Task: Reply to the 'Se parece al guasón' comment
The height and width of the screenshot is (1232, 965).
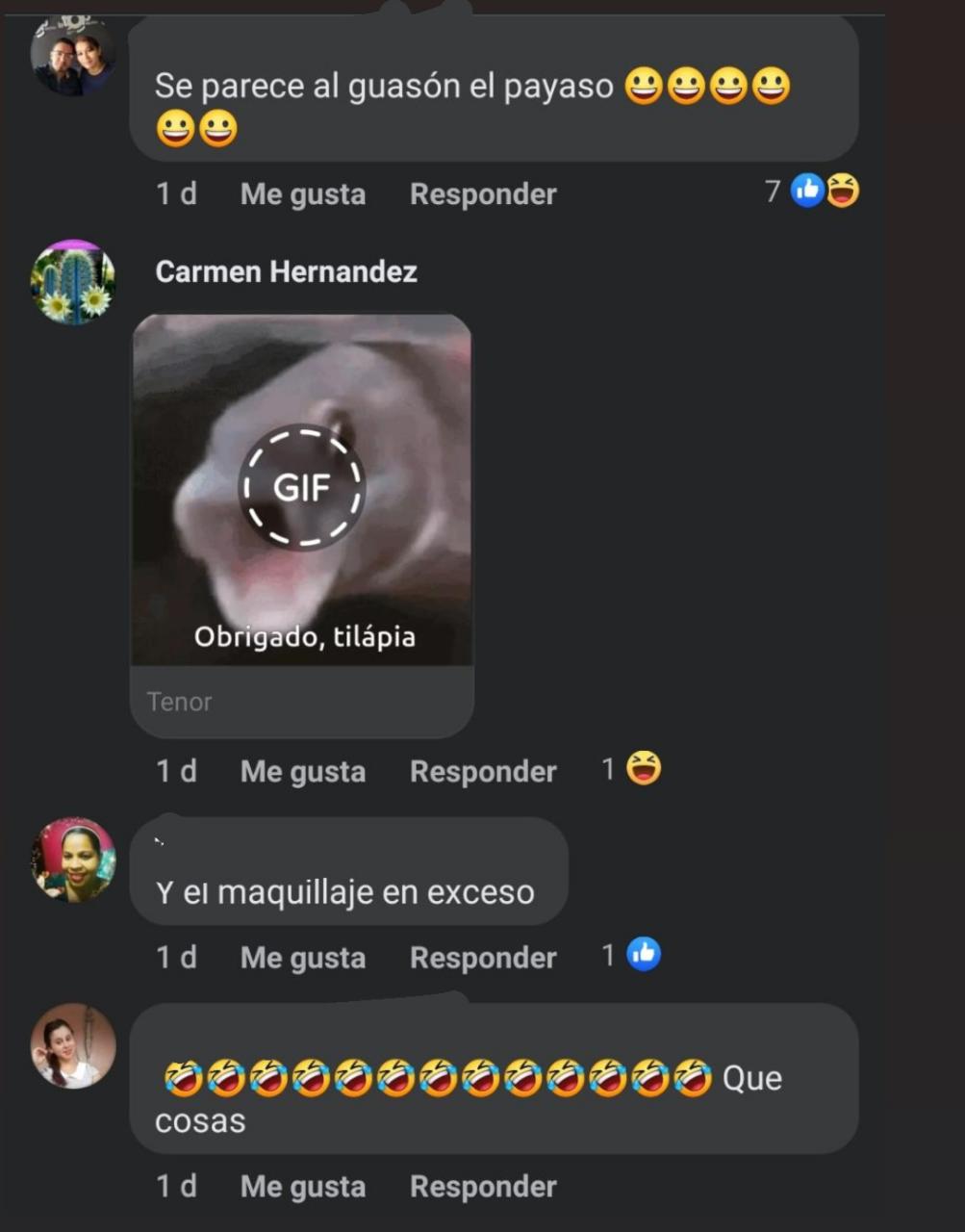Action: click(483, 194)
